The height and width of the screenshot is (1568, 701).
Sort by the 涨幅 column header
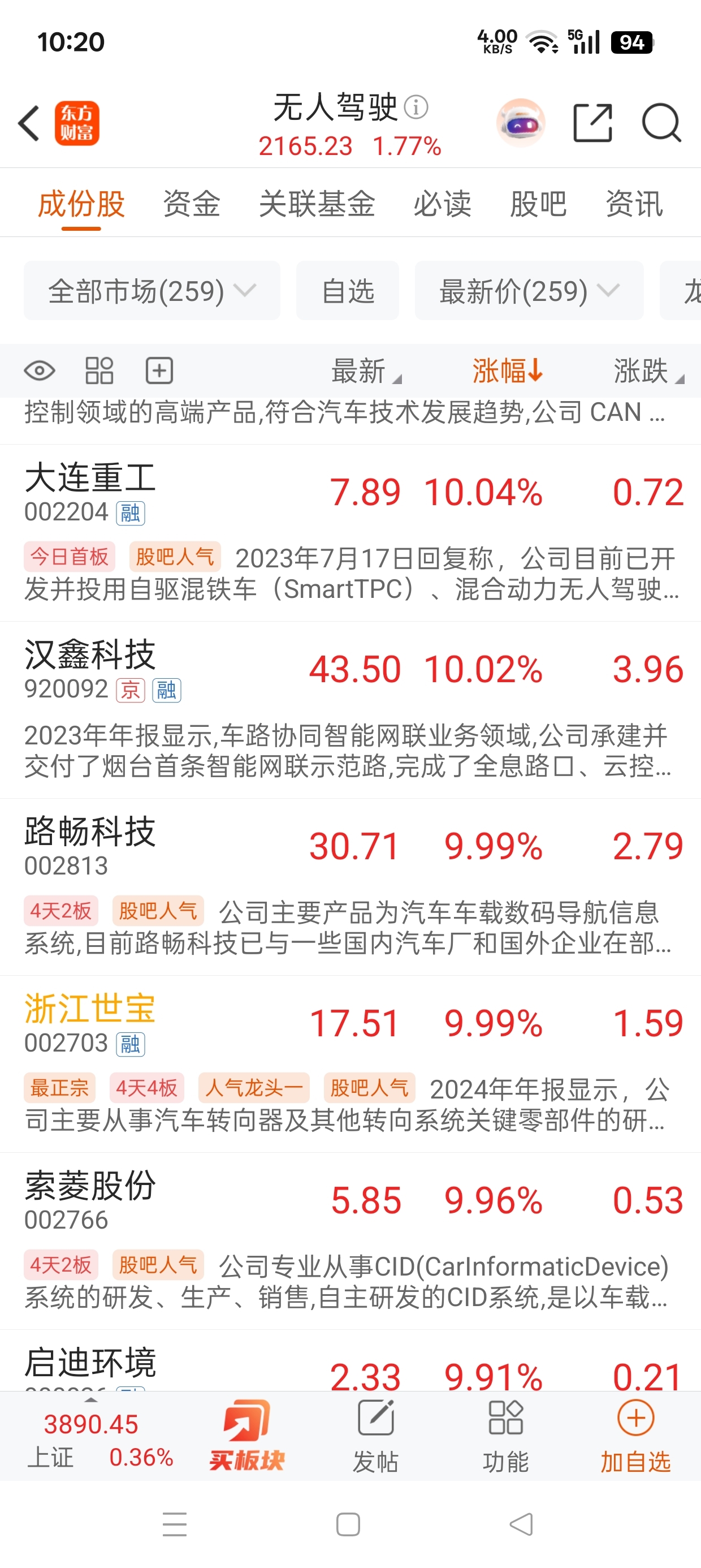pyautogui.click(x=508, y=370)
